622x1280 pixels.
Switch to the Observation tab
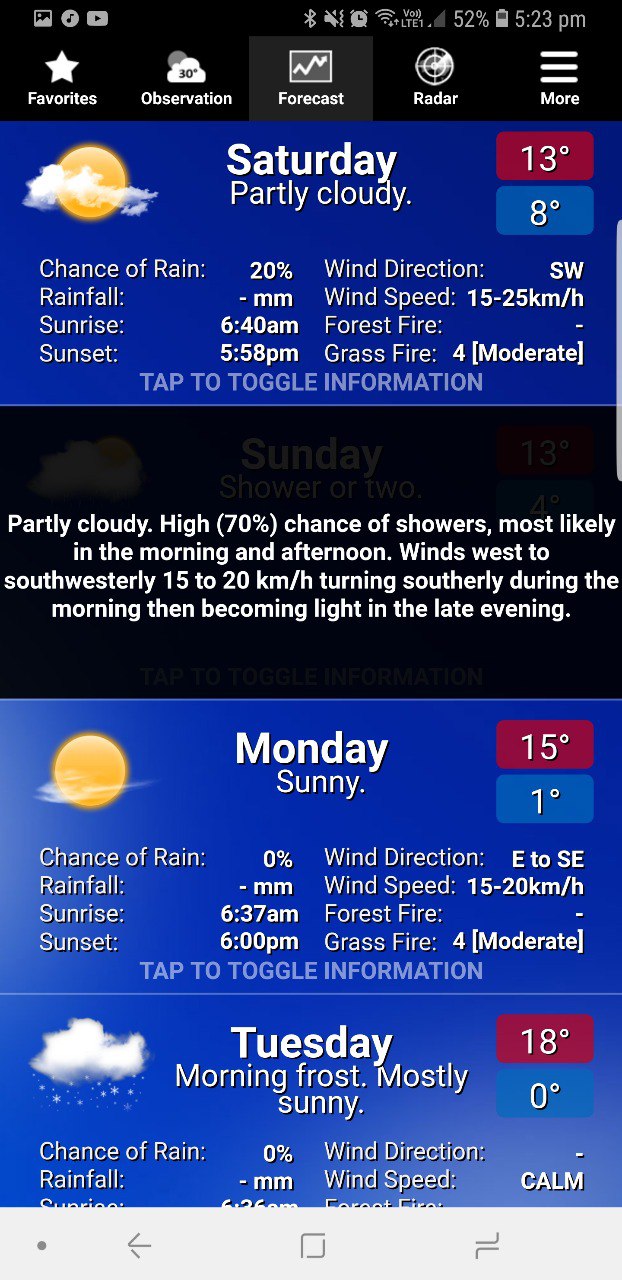click(186, 79)
